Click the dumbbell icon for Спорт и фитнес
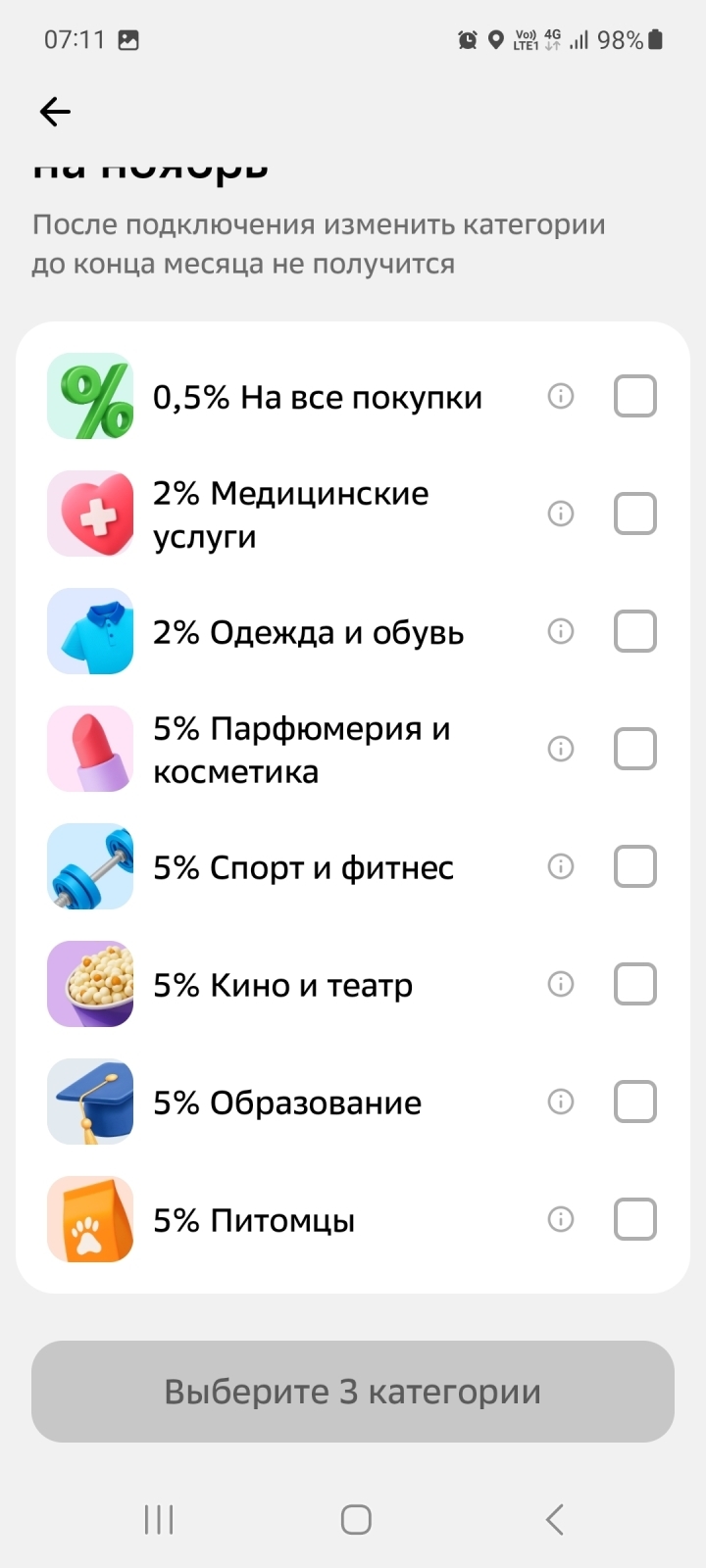 coord(90,866)
